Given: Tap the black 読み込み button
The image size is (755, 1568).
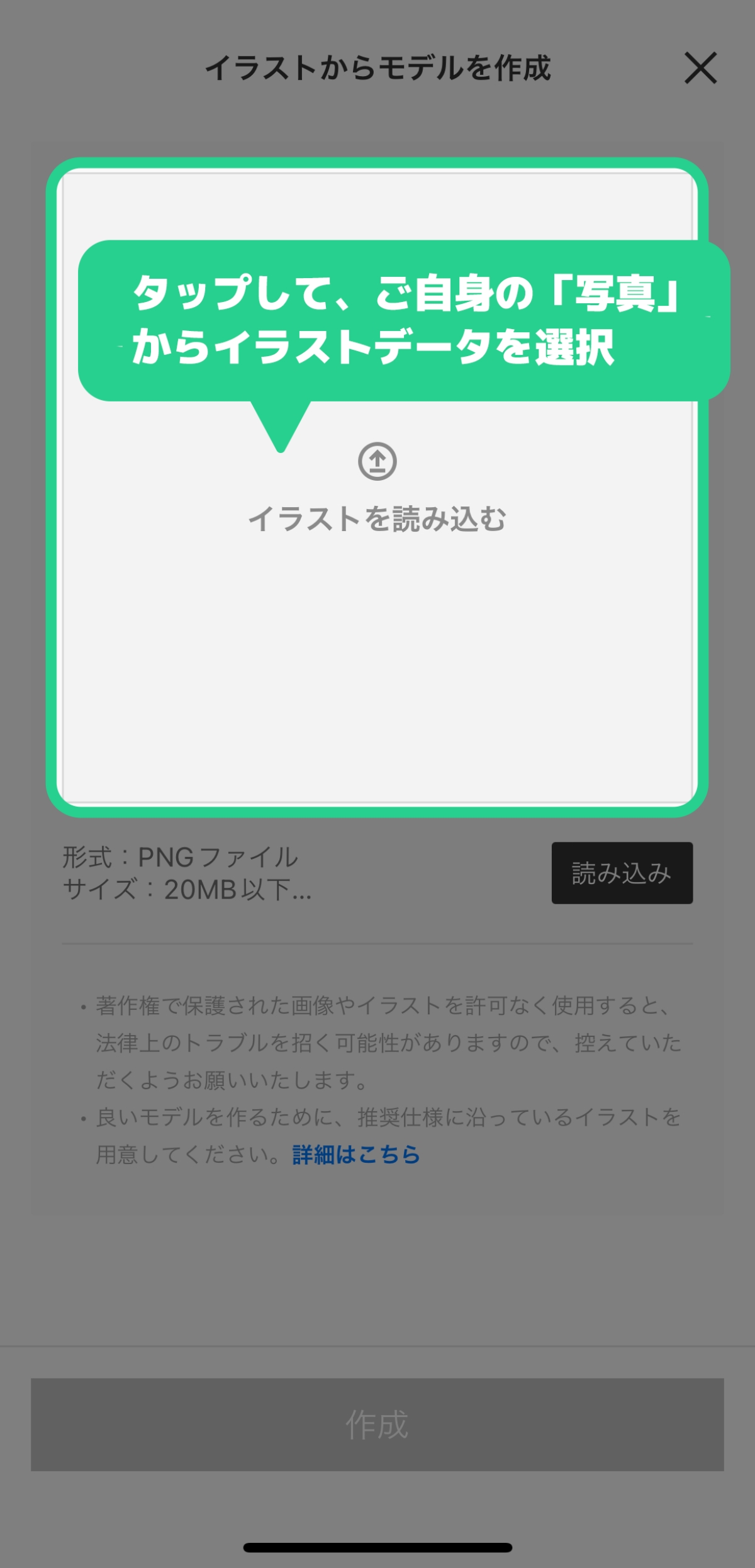Looking at the screenshot, I should click(x=622, y=873).
